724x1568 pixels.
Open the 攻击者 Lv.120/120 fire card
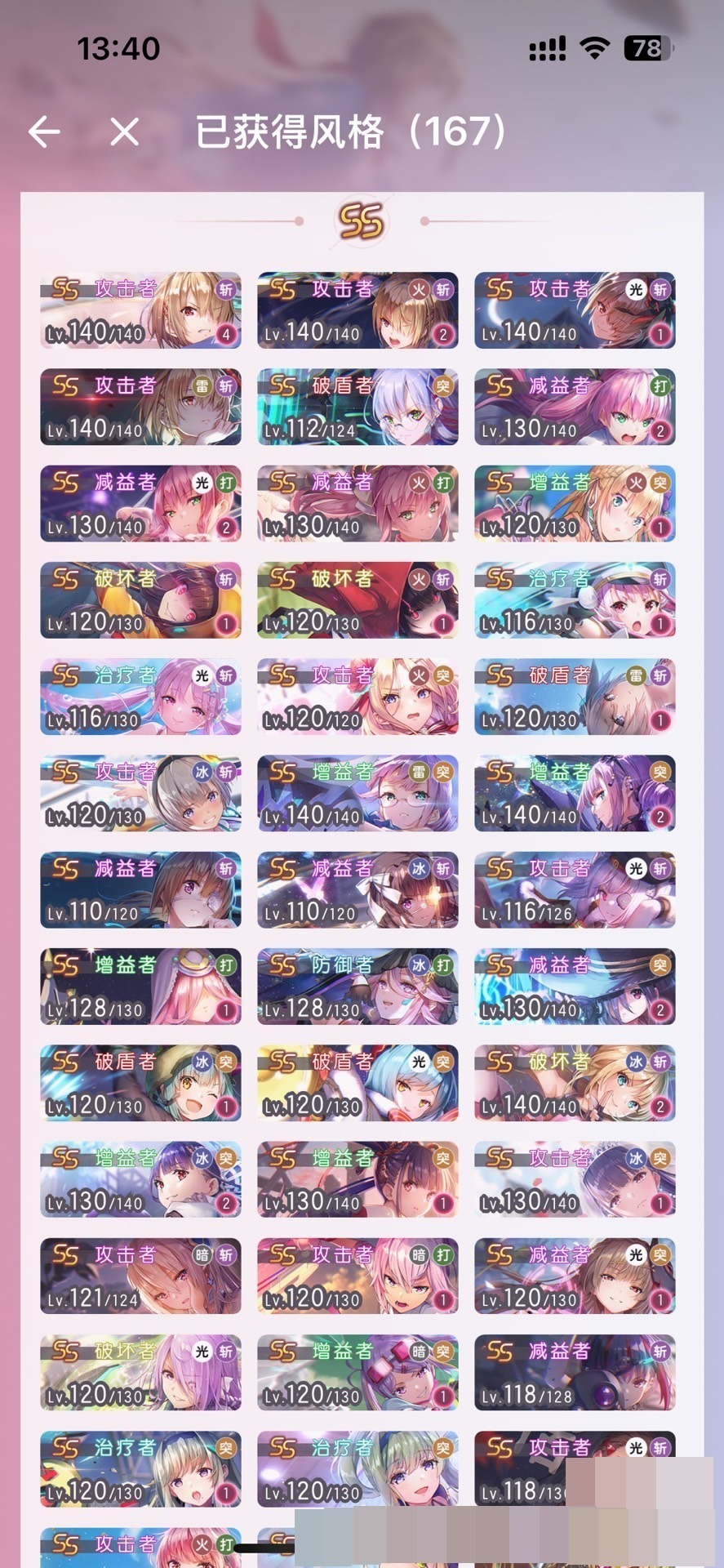click(x=358, y=697)
